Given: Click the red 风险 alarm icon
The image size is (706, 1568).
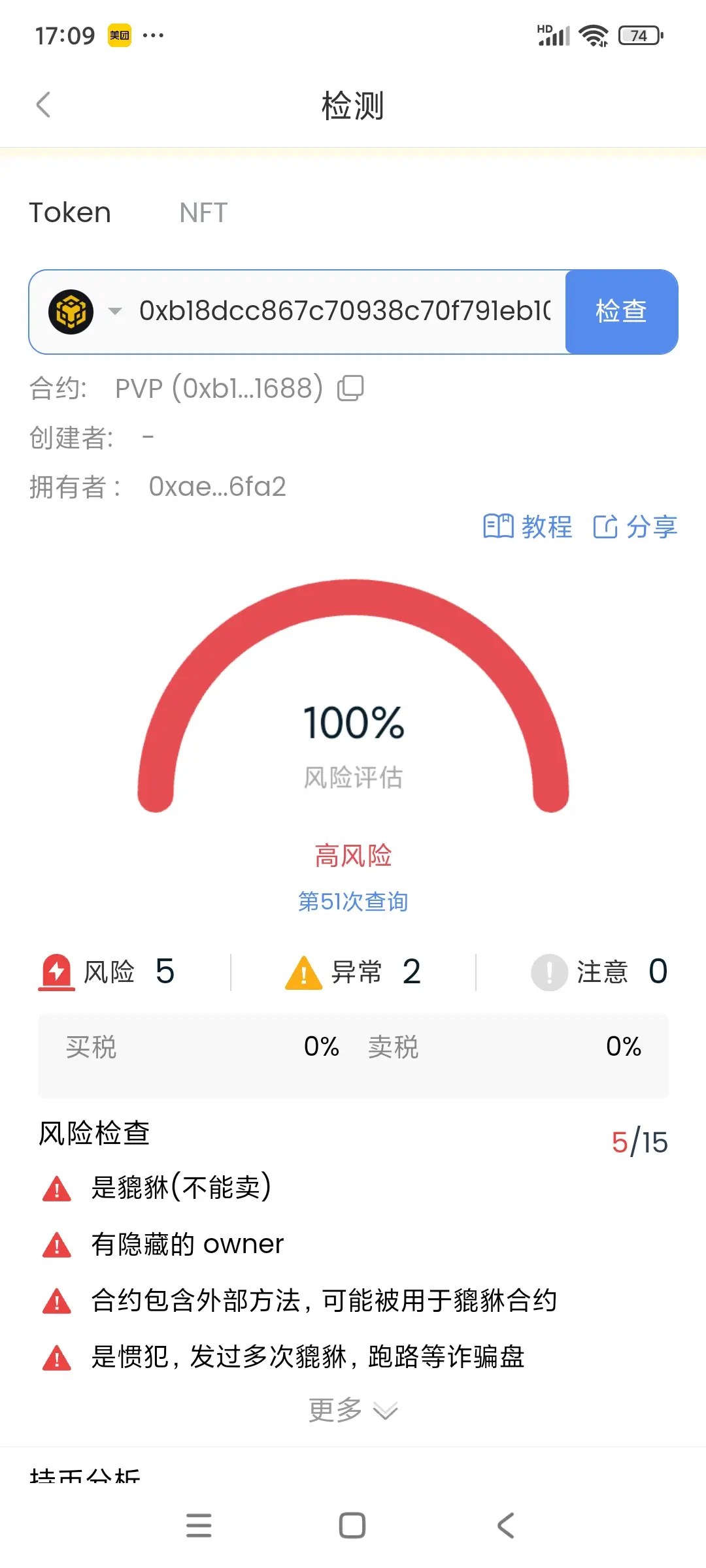Looking at the screenshot, I should [56, 972].
